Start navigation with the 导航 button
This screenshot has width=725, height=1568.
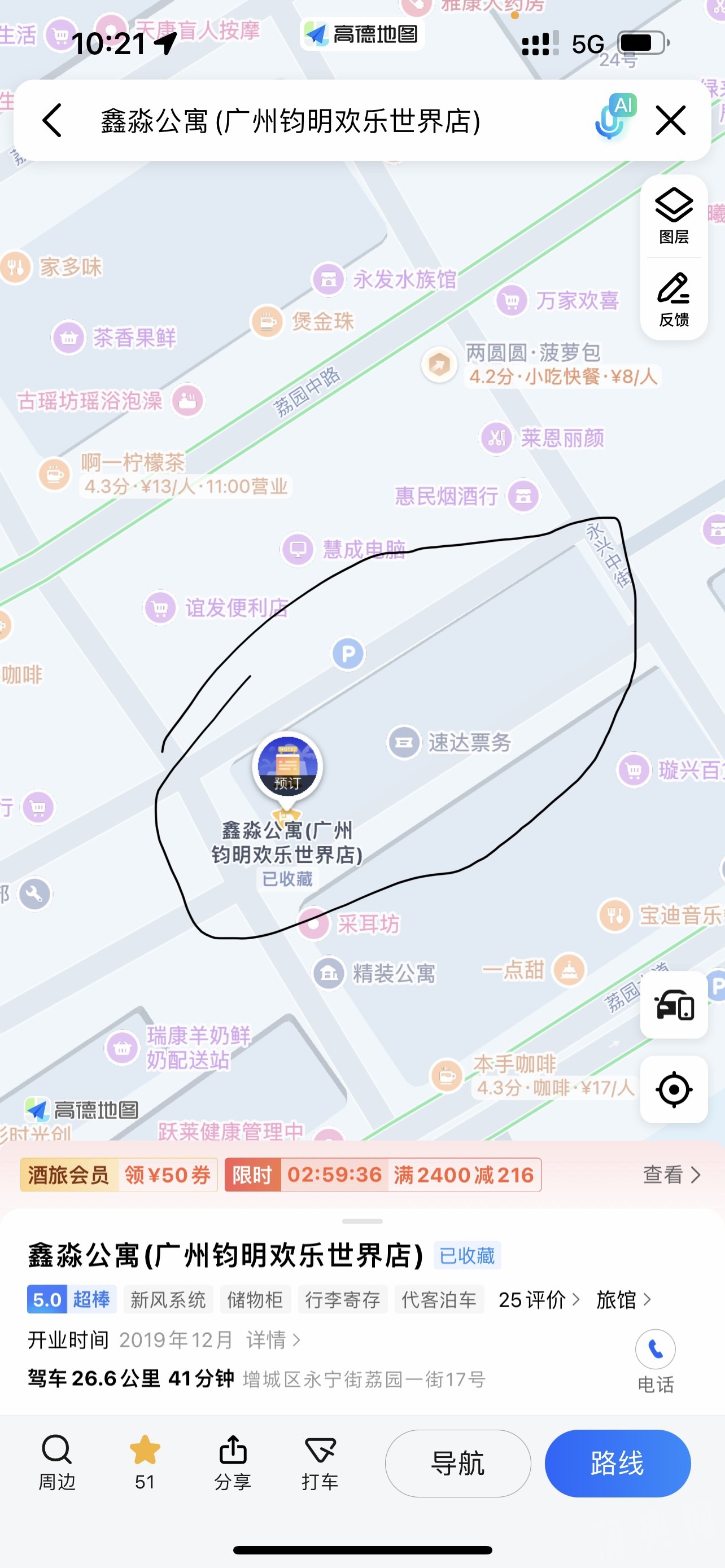pos(457,1464)
